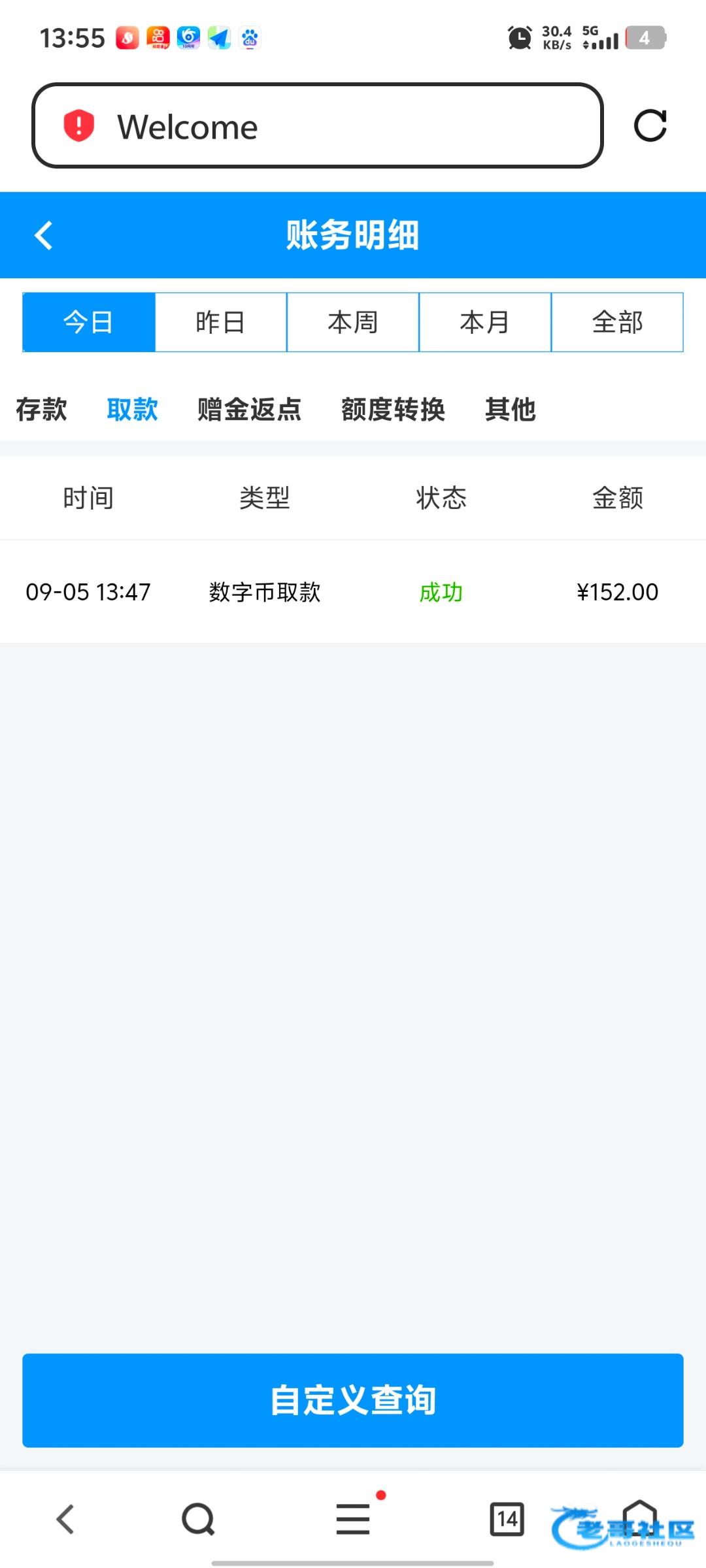This screenshot has height=1568, width=706.
Task: Open the browser menu
Action: pos(353,1519)
